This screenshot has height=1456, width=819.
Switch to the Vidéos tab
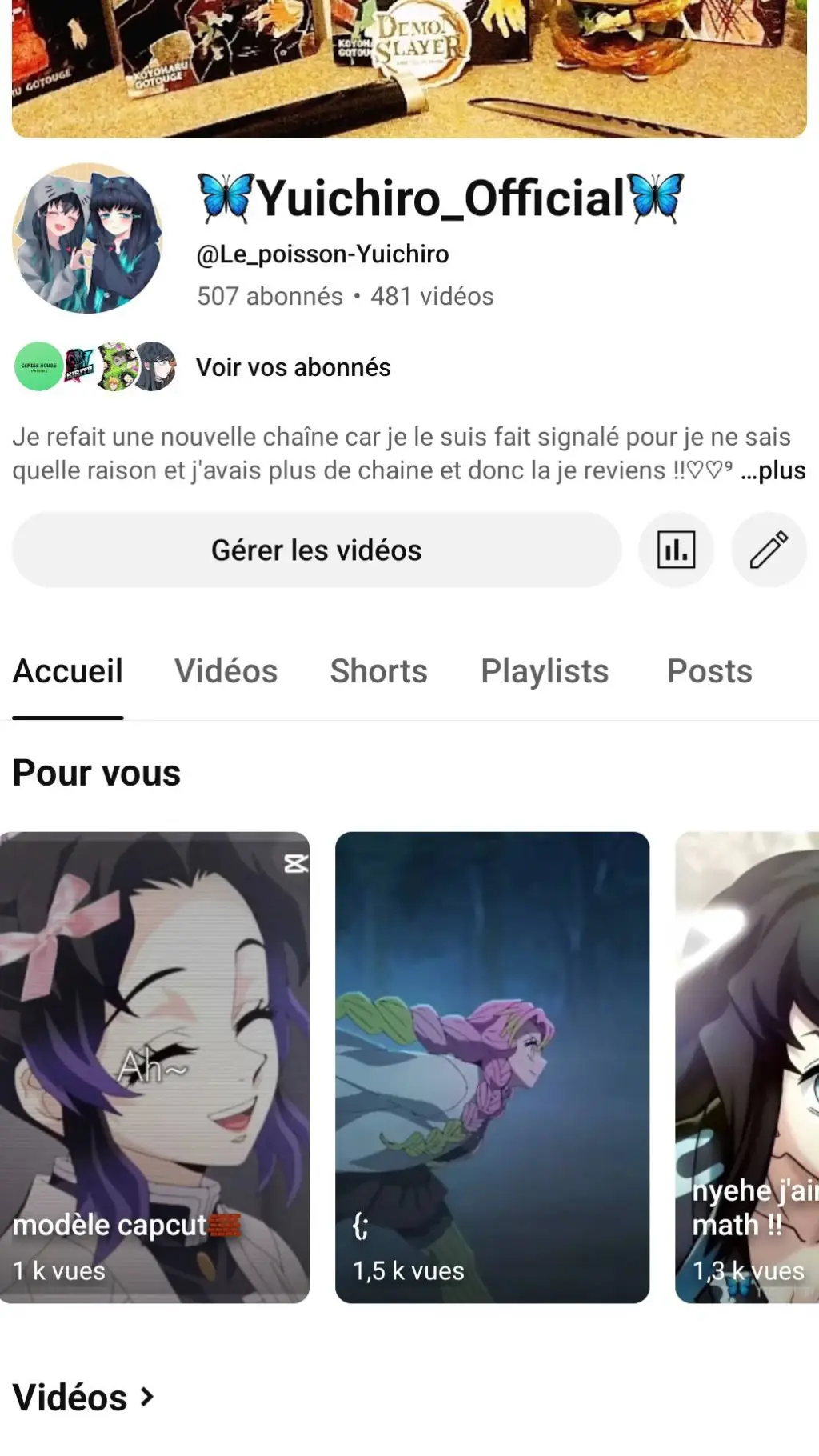[x=226, y=671]
